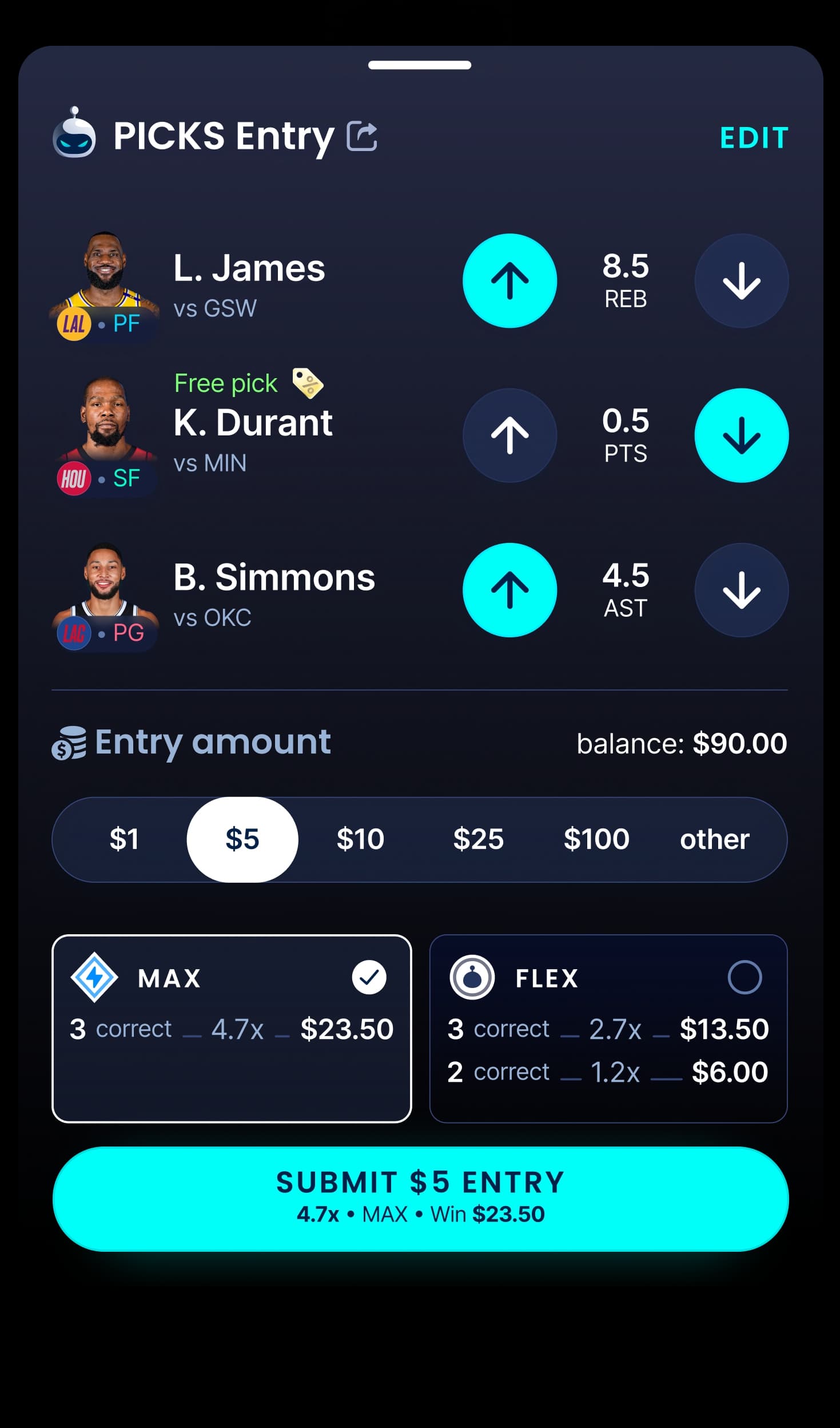This screenshot has width=840, height=1428.
Task: Choose less than 0.5 PTS for K. Durant
Action: coord(741,435)
